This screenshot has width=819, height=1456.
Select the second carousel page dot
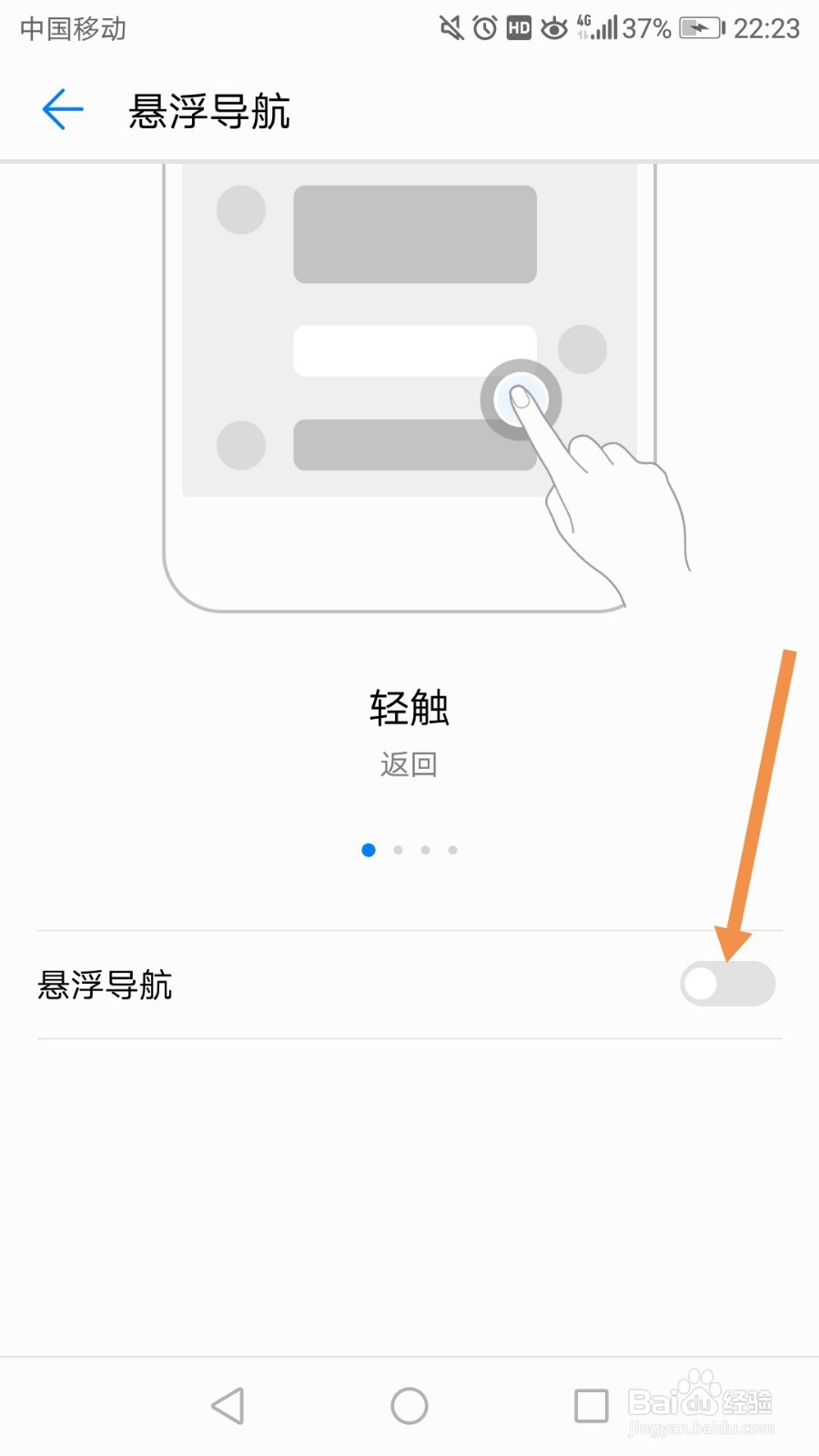397,850
